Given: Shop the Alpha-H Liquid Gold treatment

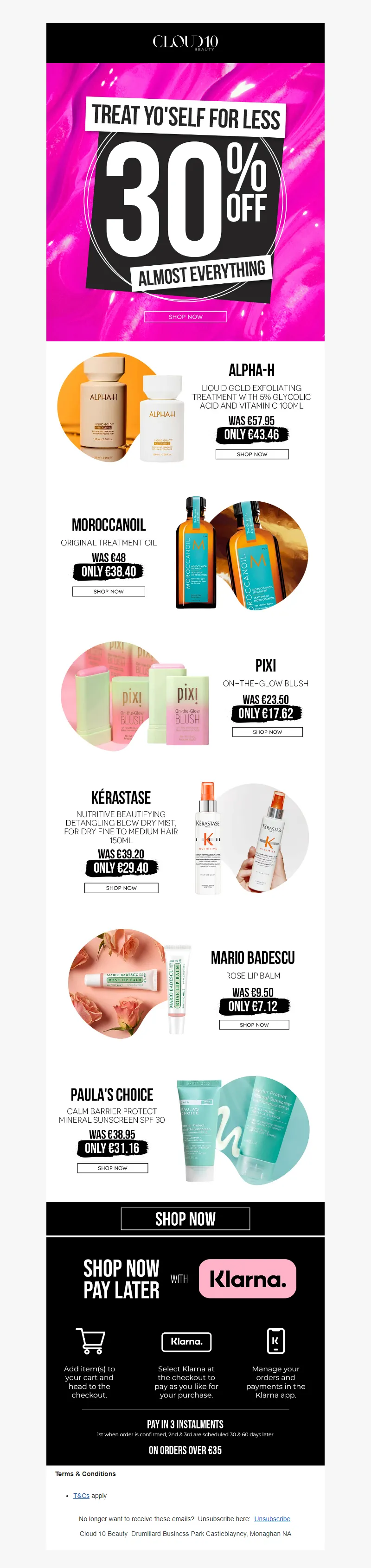Looking at the screenshot, I should 252,454.
